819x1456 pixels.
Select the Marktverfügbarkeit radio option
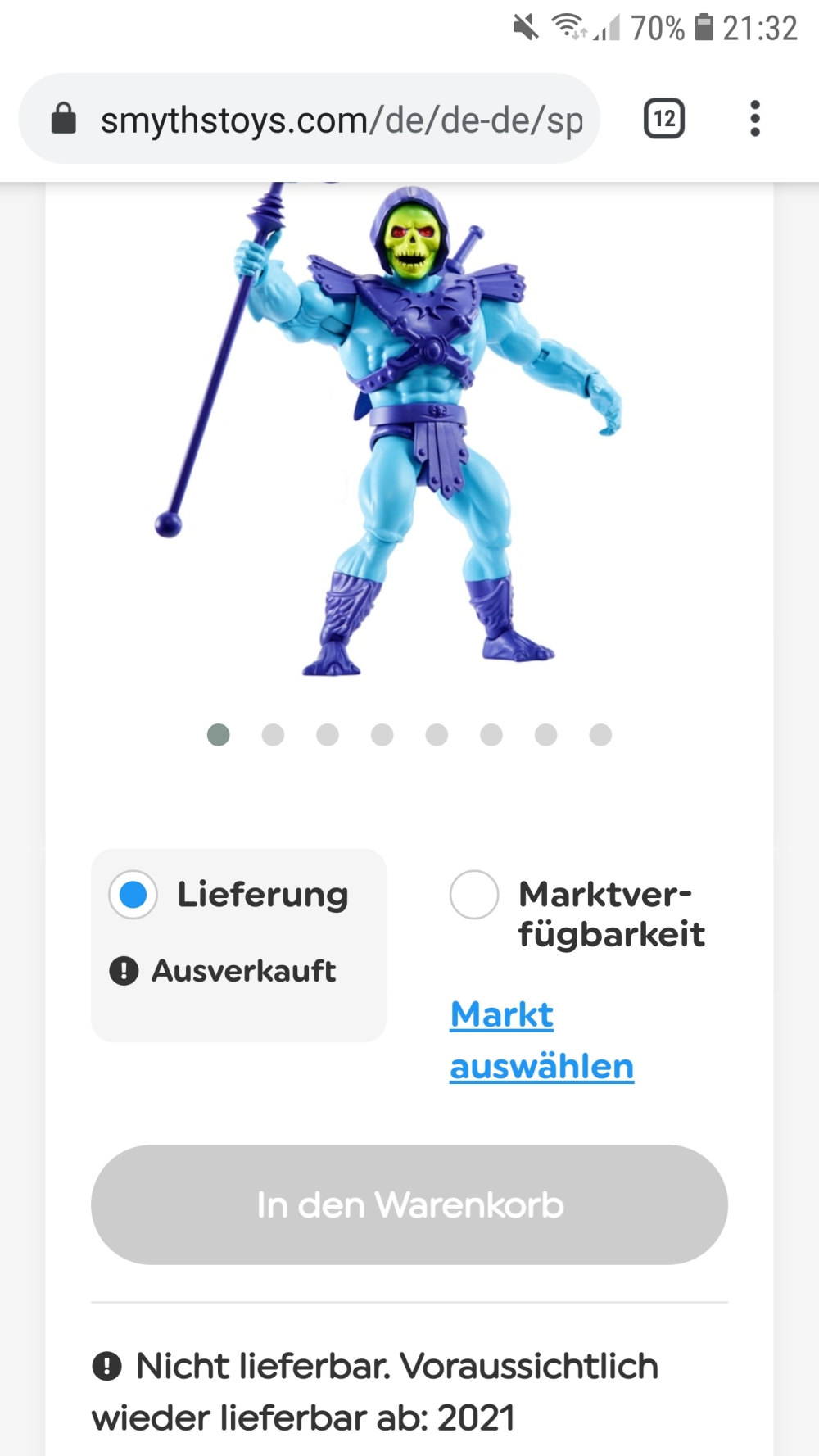click(474, 895)
